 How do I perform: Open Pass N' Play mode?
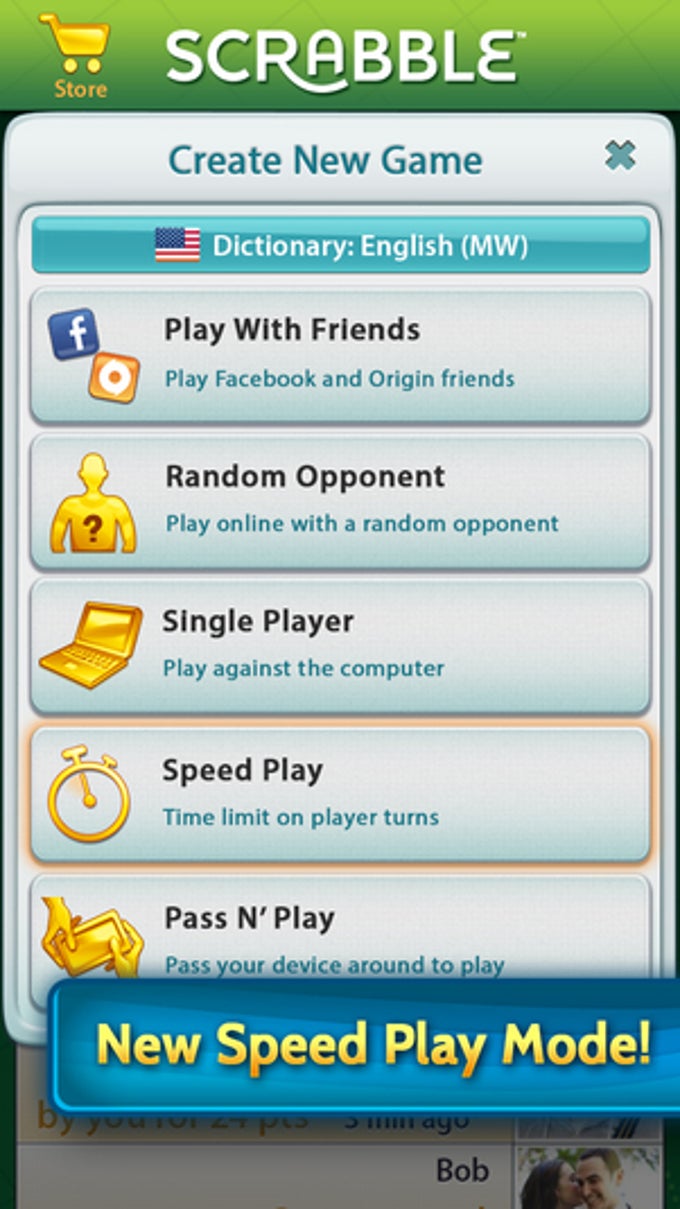click(340, 928)
